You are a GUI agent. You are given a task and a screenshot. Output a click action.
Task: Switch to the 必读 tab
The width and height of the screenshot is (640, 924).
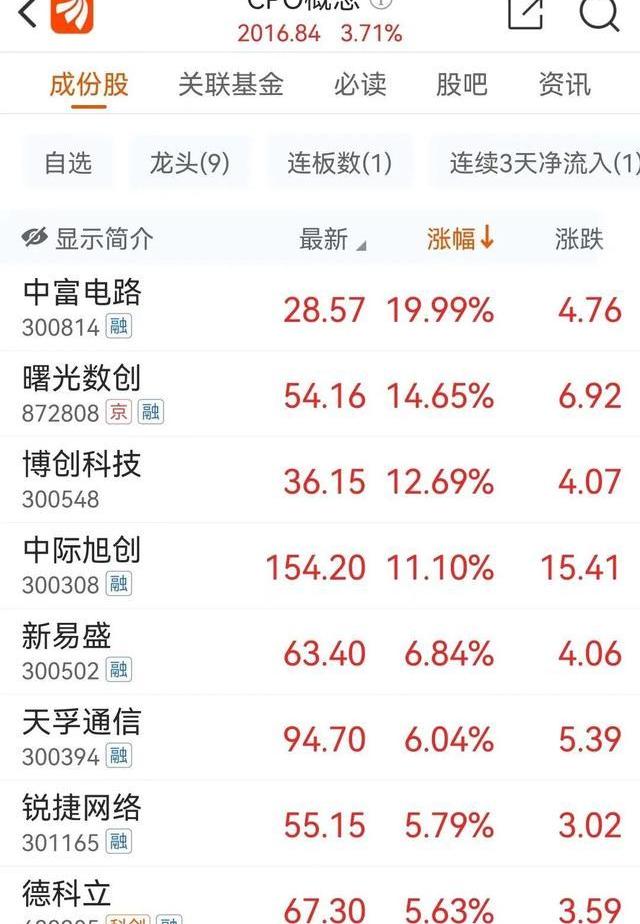coord(360,84)
